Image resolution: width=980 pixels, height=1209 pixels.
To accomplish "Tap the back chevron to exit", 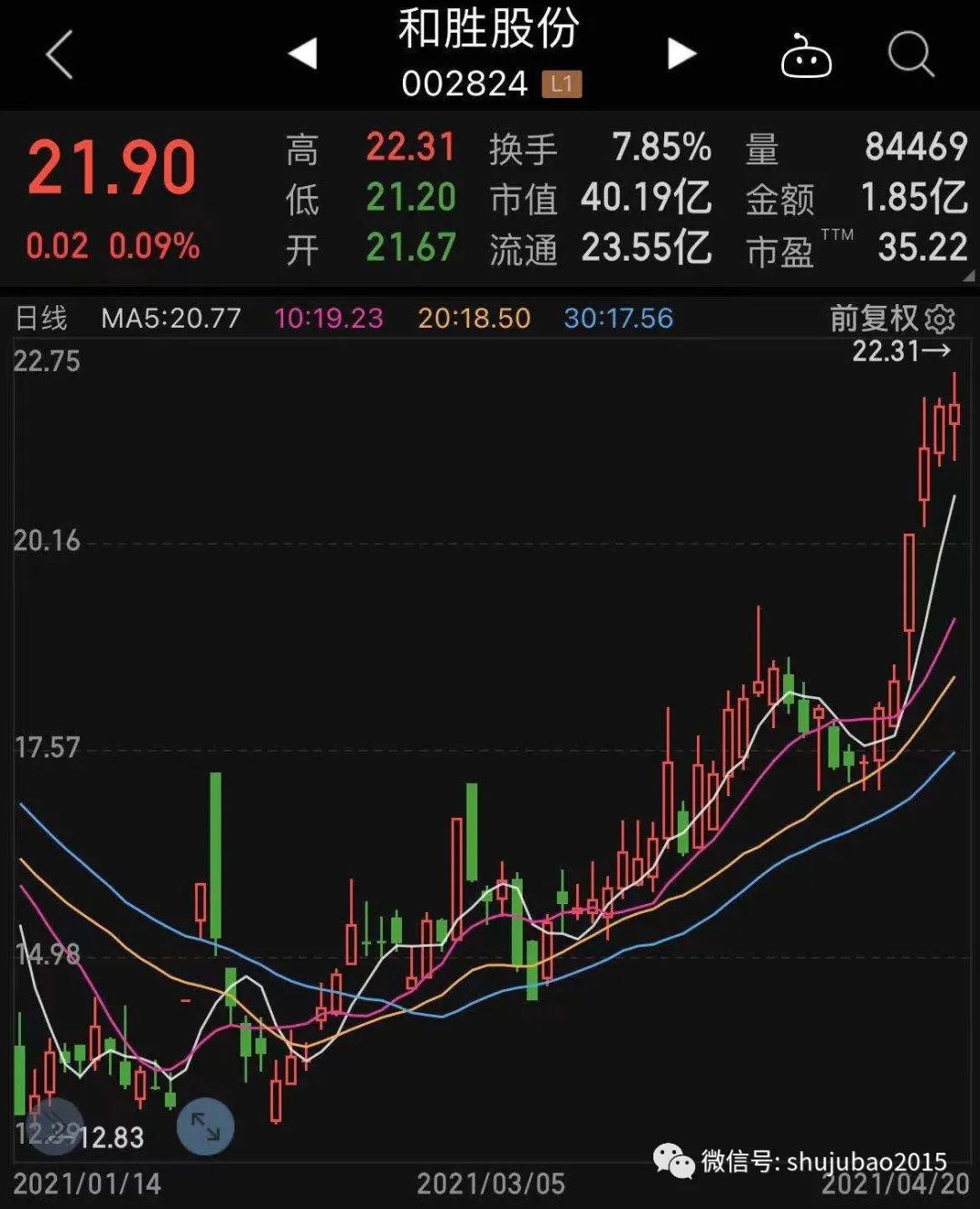I will 56,56.
